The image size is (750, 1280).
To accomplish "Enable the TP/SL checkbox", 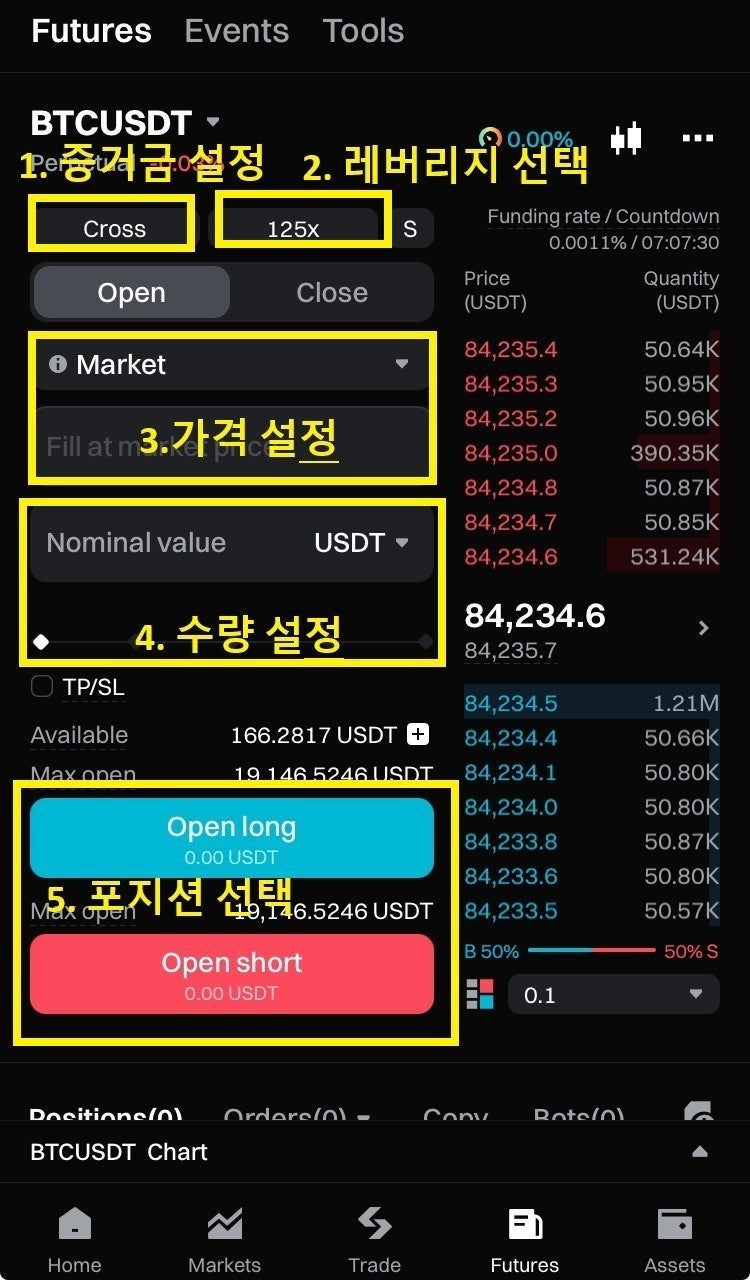I will click(x=40, y=686).
